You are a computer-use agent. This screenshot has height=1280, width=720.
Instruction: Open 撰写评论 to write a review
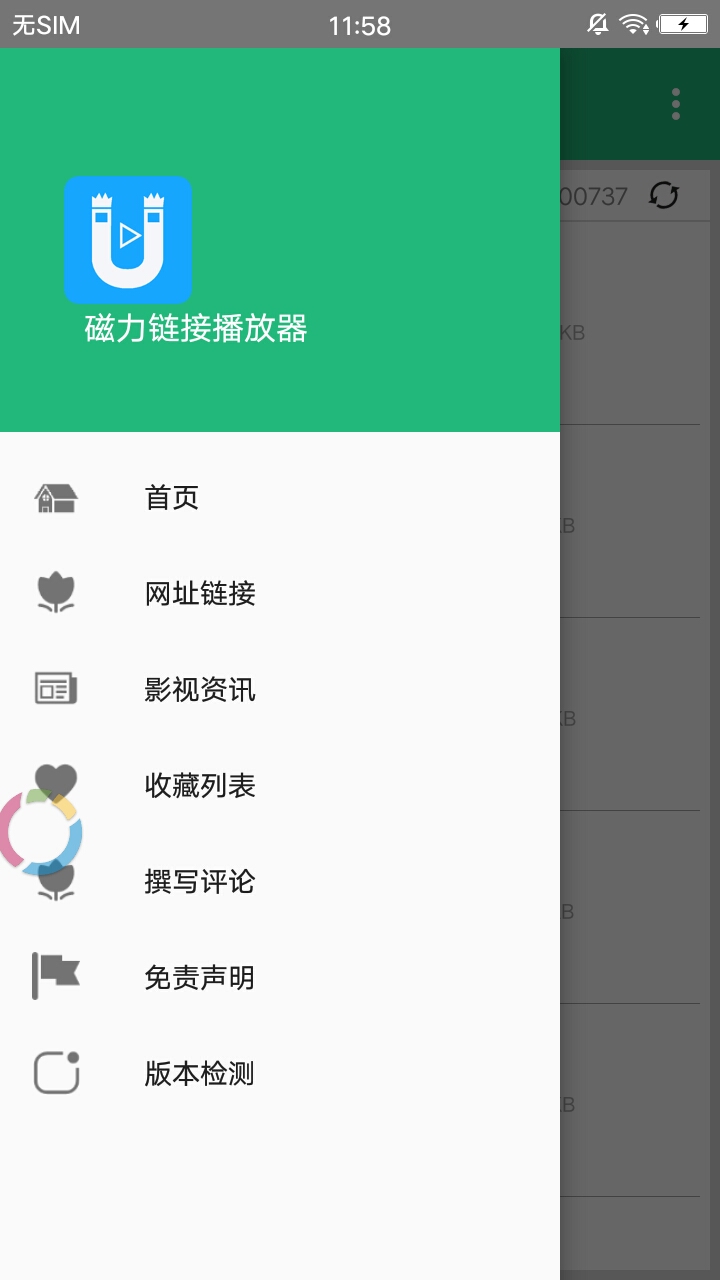200,881
